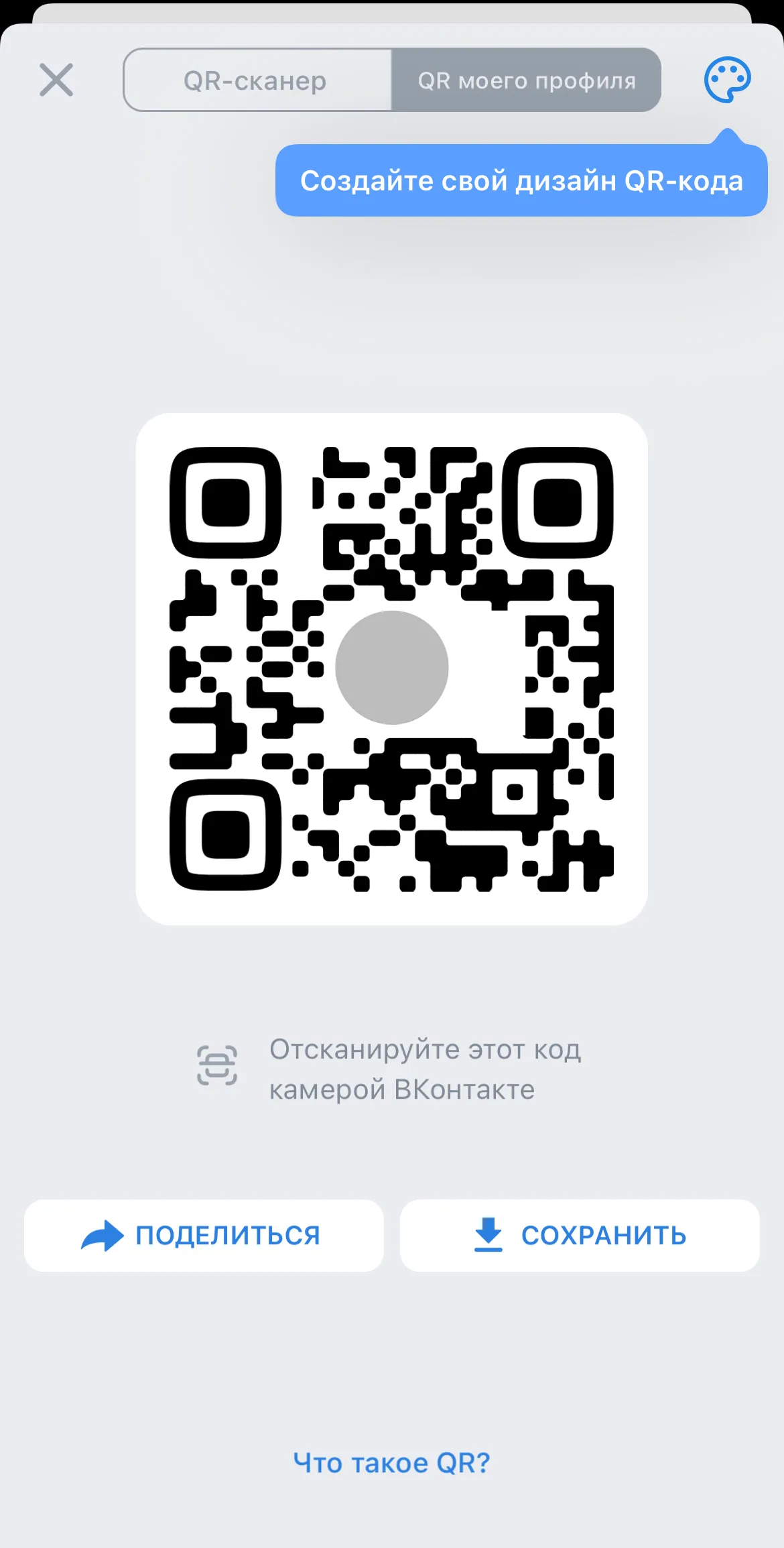Tap the Создайте свой дизайн QR-кода tooltip
The image size is (784, 1548).
521,180
